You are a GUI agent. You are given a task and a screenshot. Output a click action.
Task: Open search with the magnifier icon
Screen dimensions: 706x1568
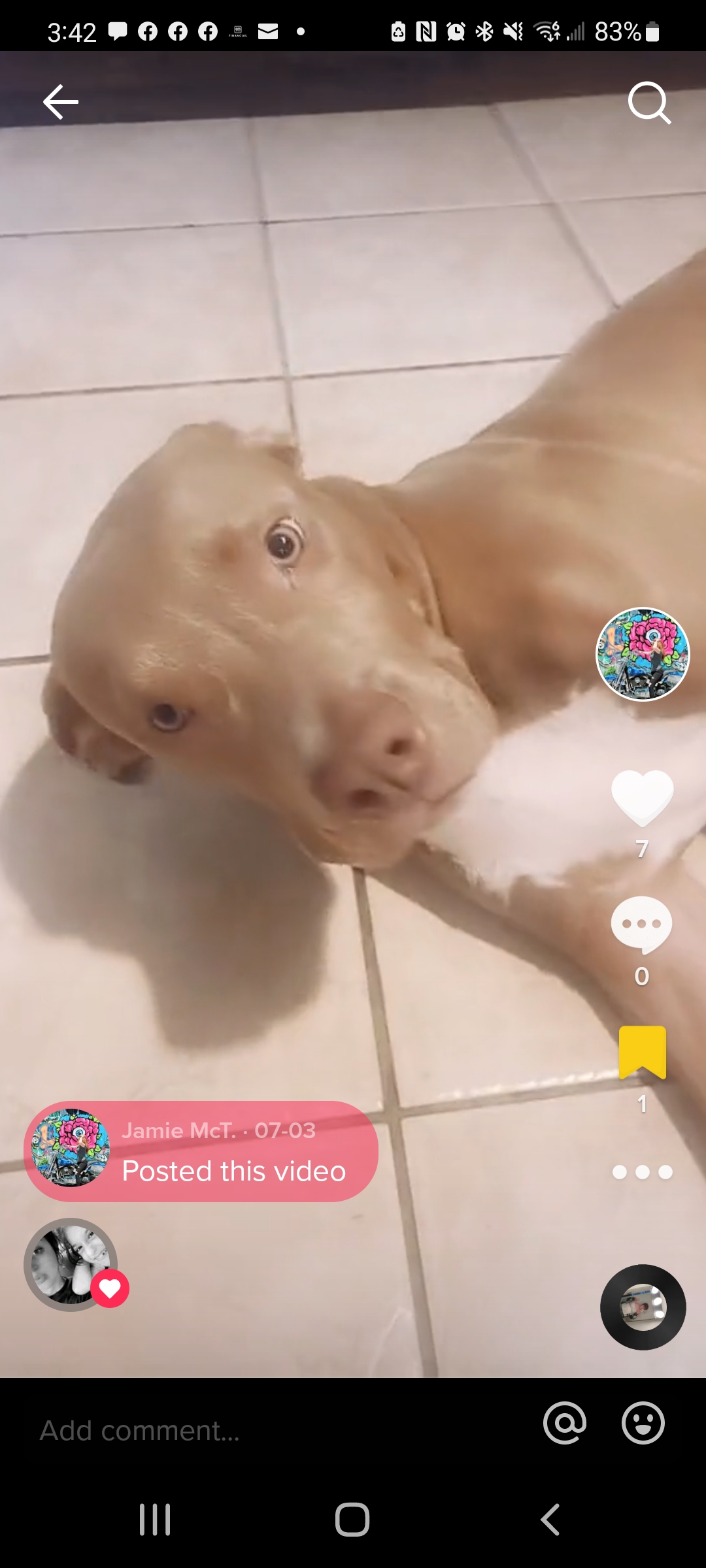click(649, 103)
